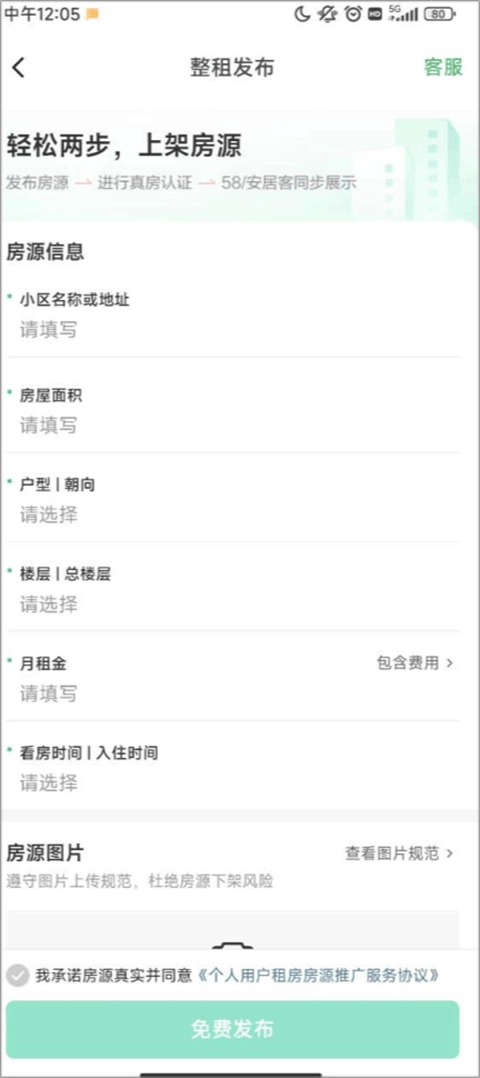Go back using the top-left arrow
Viewport: 480px width, 1078px height.
(19, 67)
